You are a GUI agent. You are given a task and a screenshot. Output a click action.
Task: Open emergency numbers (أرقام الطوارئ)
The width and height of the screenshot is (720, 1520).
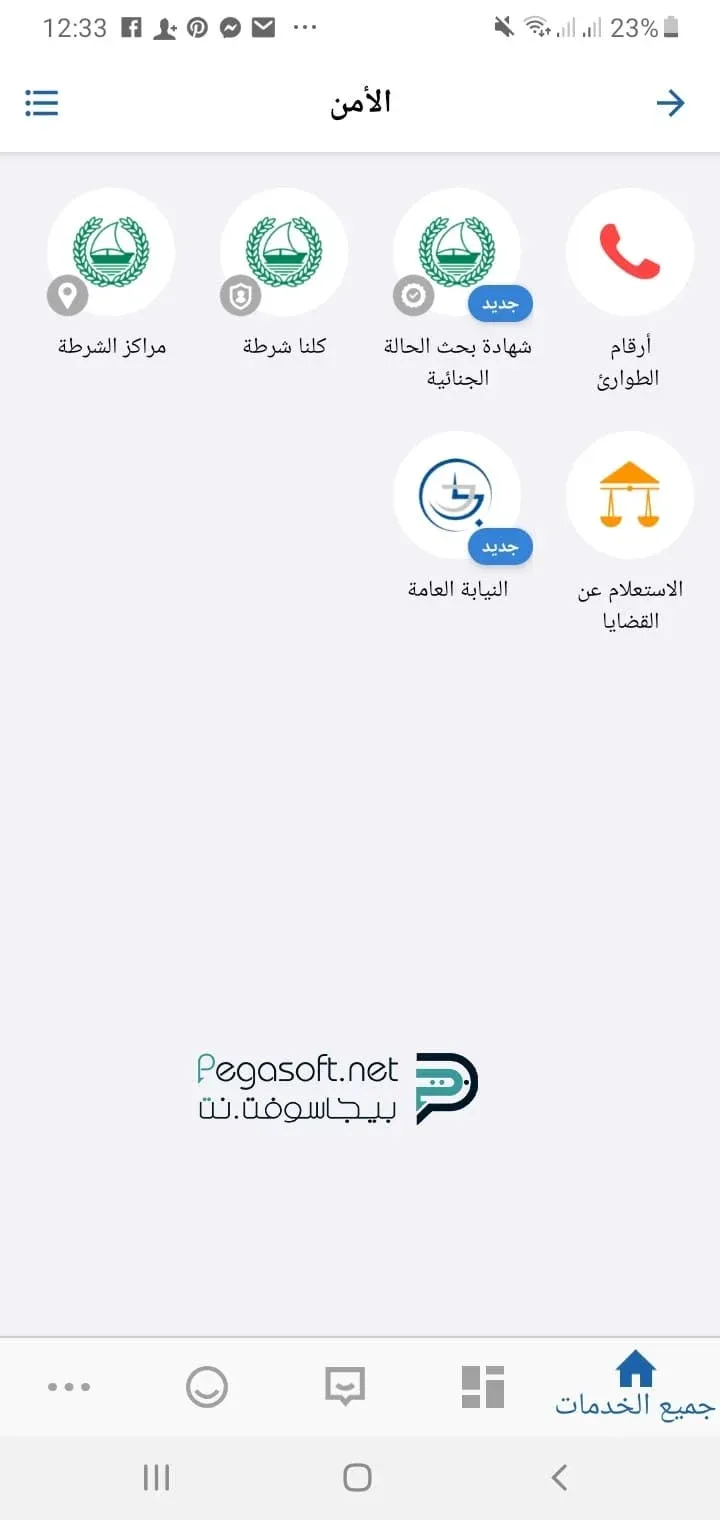[630, 252]
